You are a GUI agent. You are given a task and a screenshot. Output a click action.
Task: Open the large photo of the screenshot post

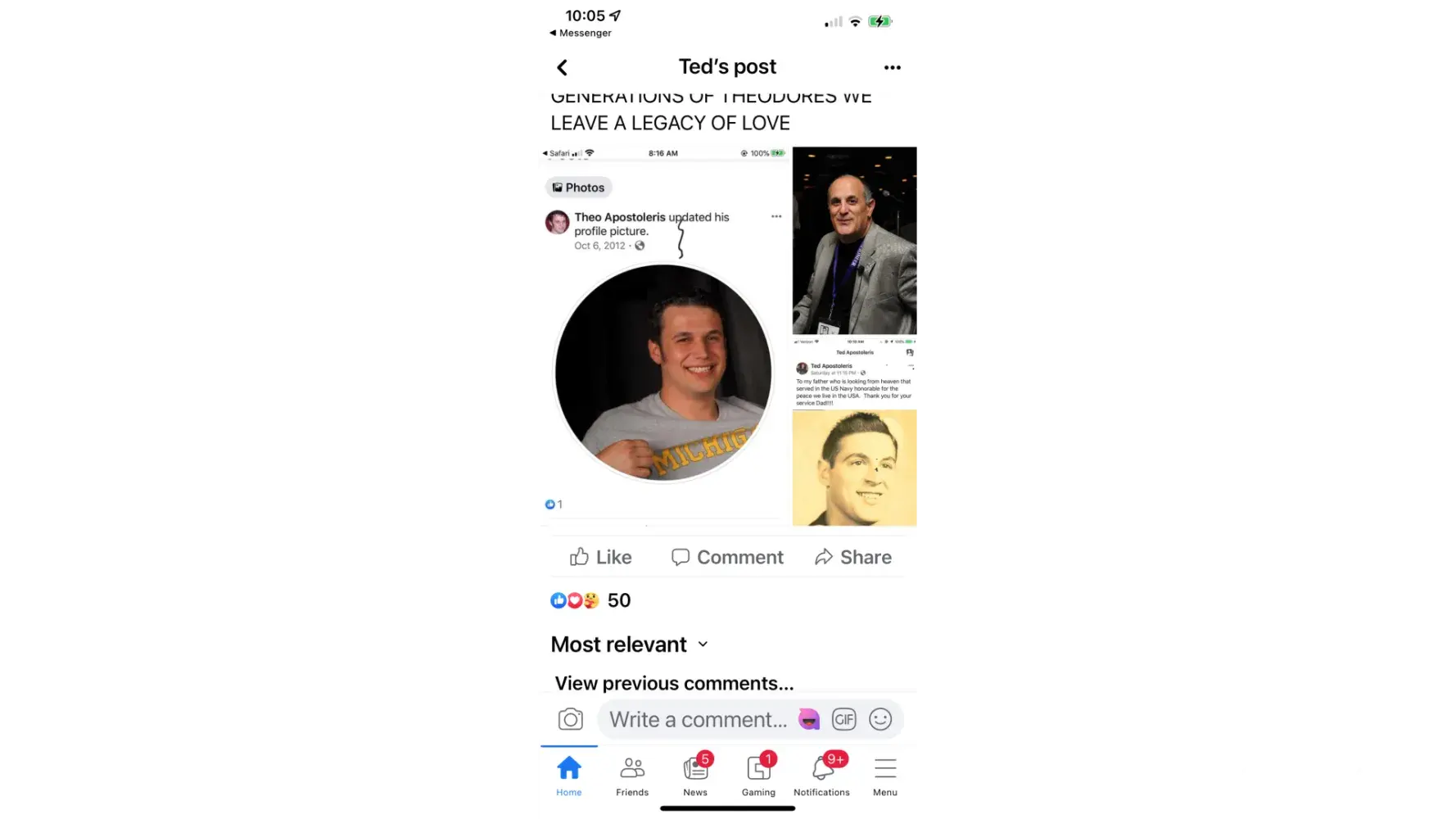[x=664, y=336]
